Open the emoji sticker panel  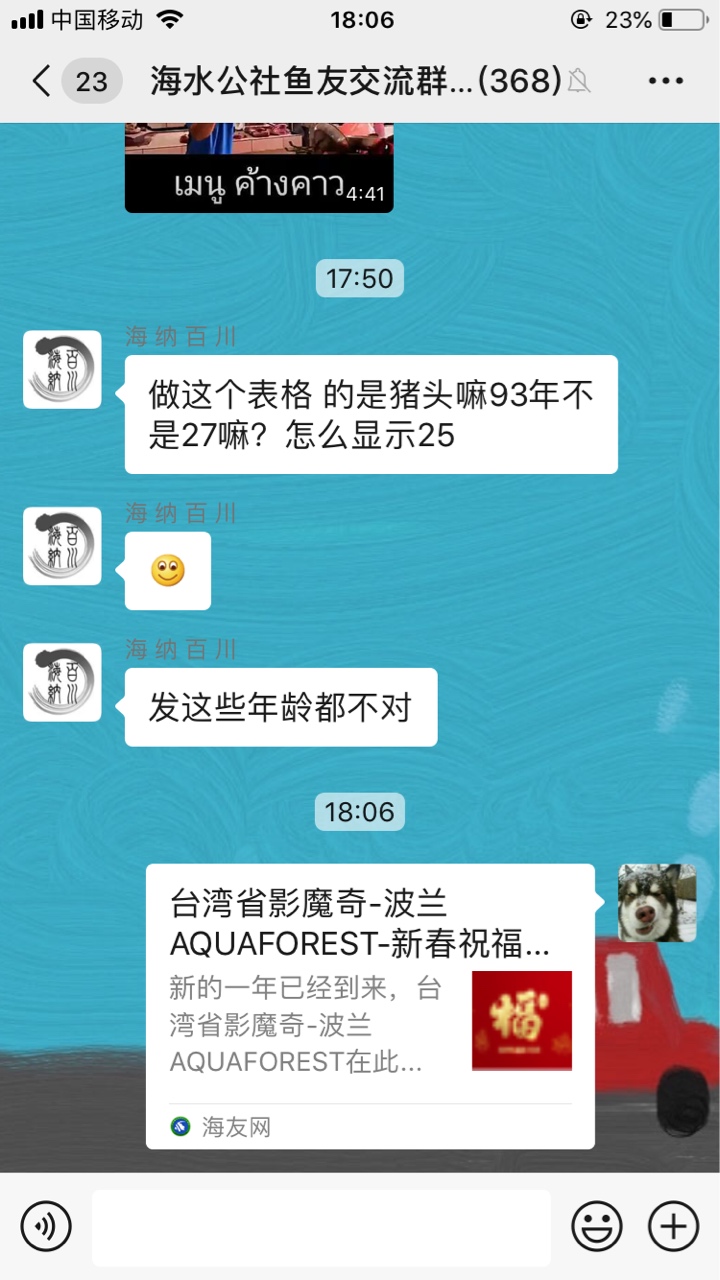coord(596,1226)
